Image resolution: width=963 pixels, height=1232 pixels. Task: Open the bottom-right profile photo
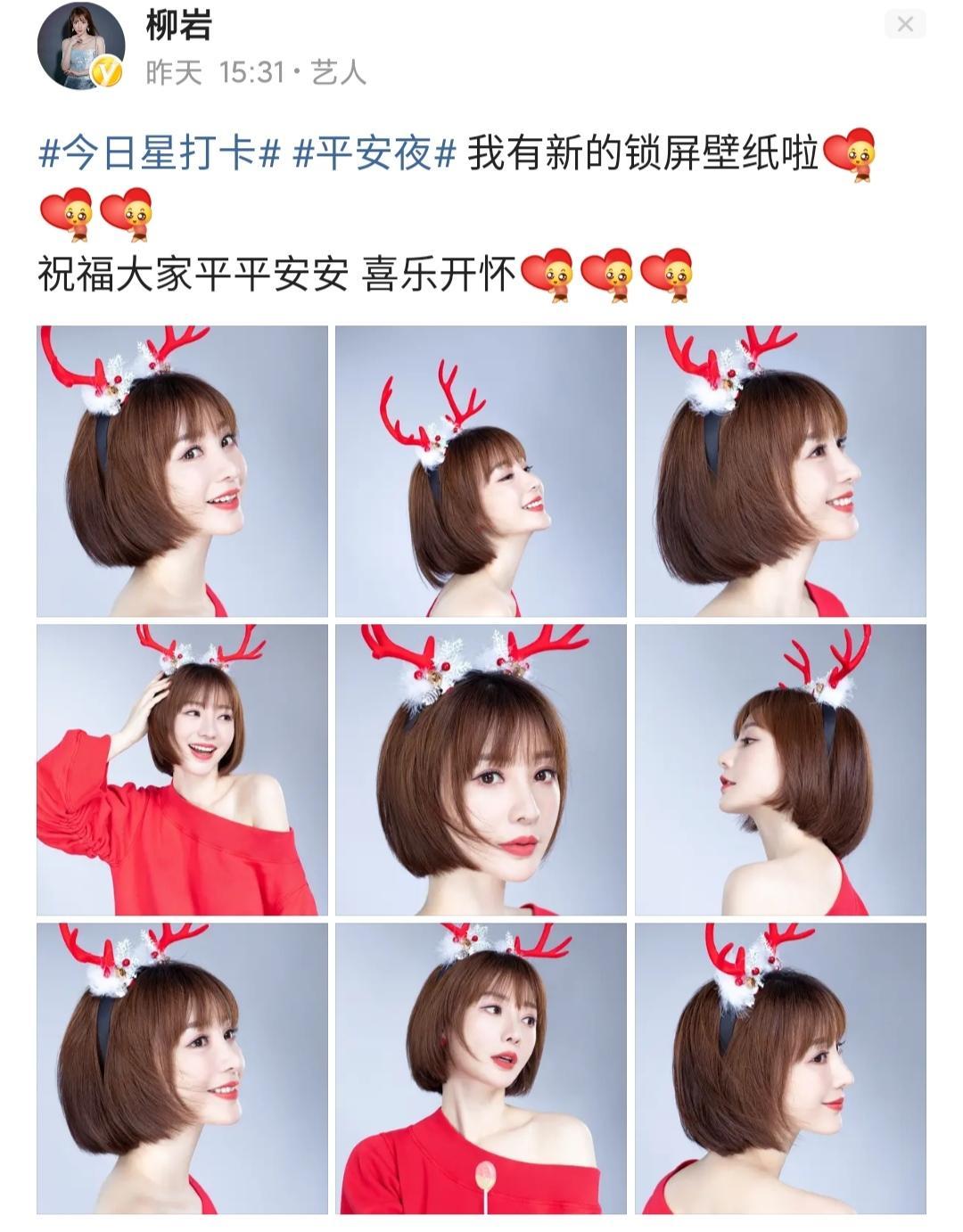[x=780, y=1068]
